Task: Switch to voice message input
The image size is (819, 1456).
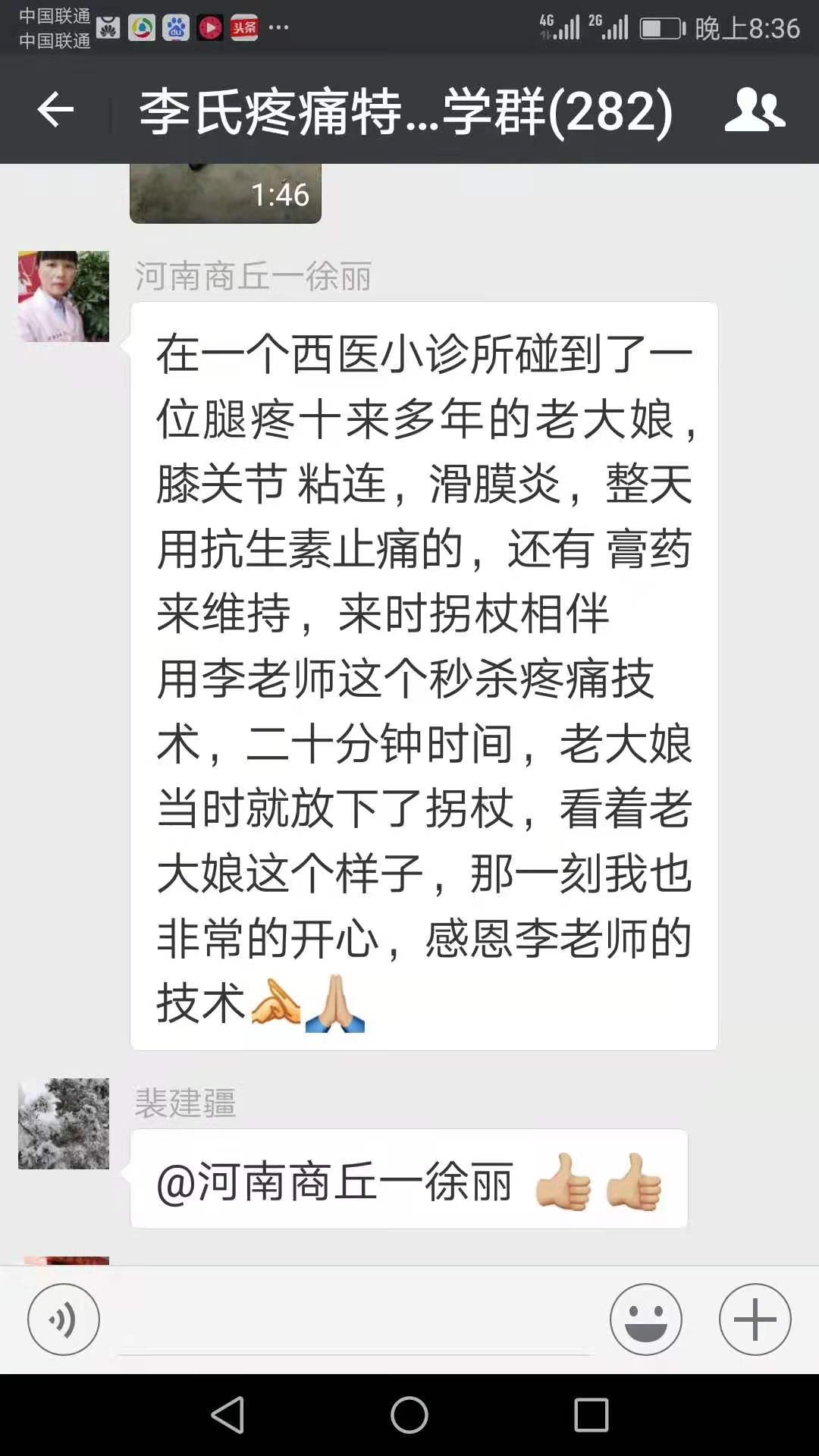Action: click(64, 1319)
